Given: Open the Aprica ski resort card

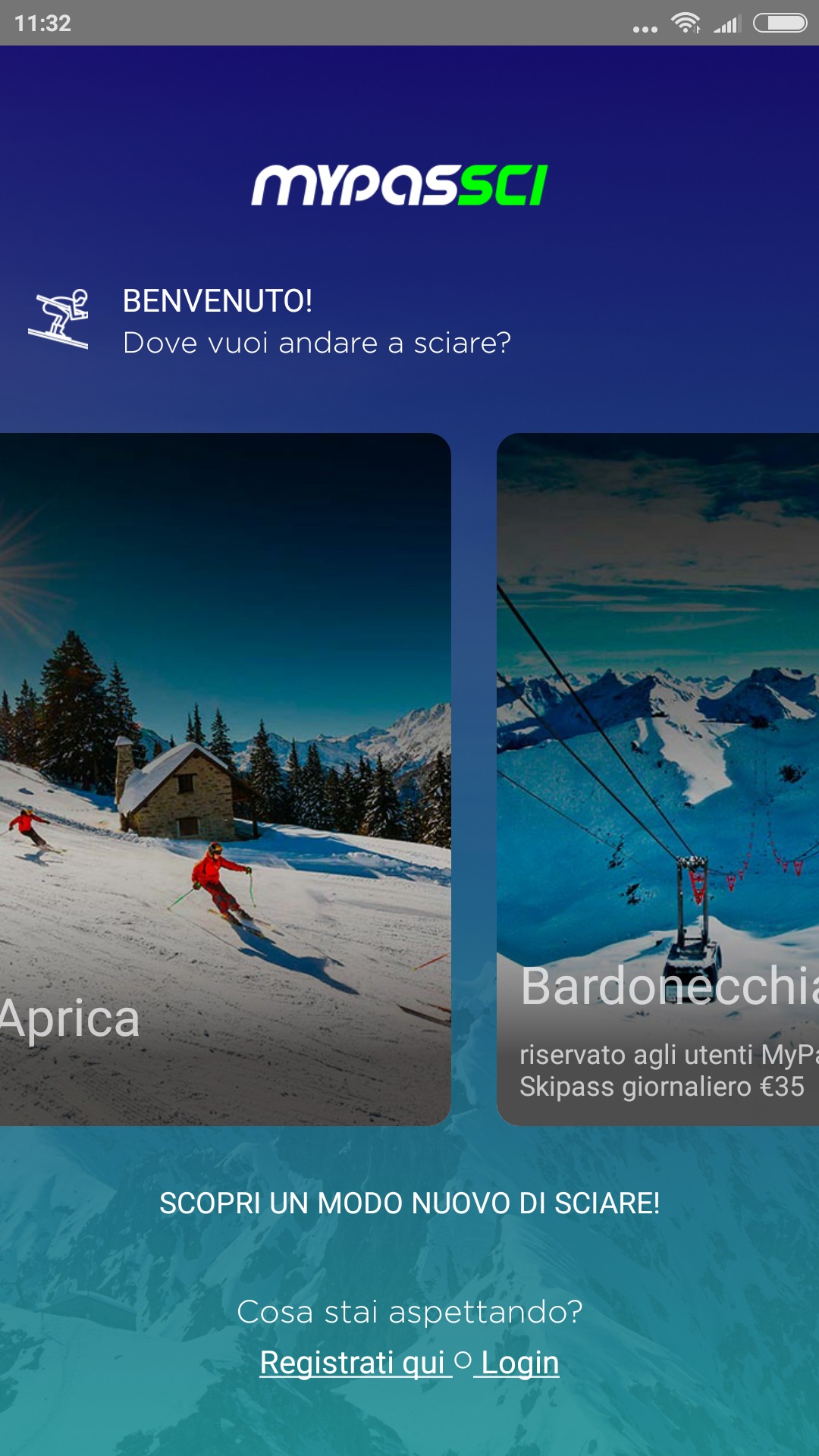Looking at the screenshot, I should click(225, 779).
